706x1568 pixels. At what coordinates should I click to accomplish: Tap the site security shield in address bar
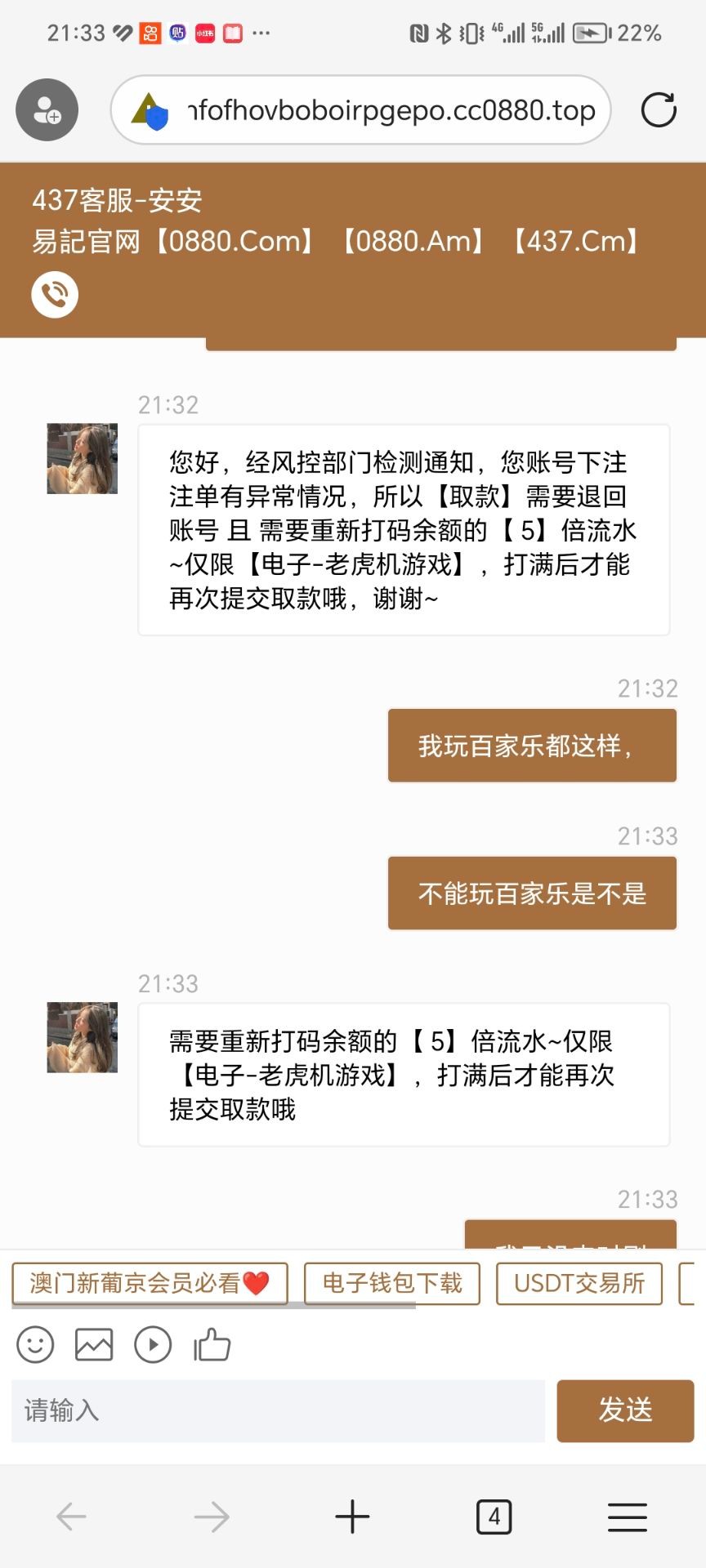tap(150, 109)
